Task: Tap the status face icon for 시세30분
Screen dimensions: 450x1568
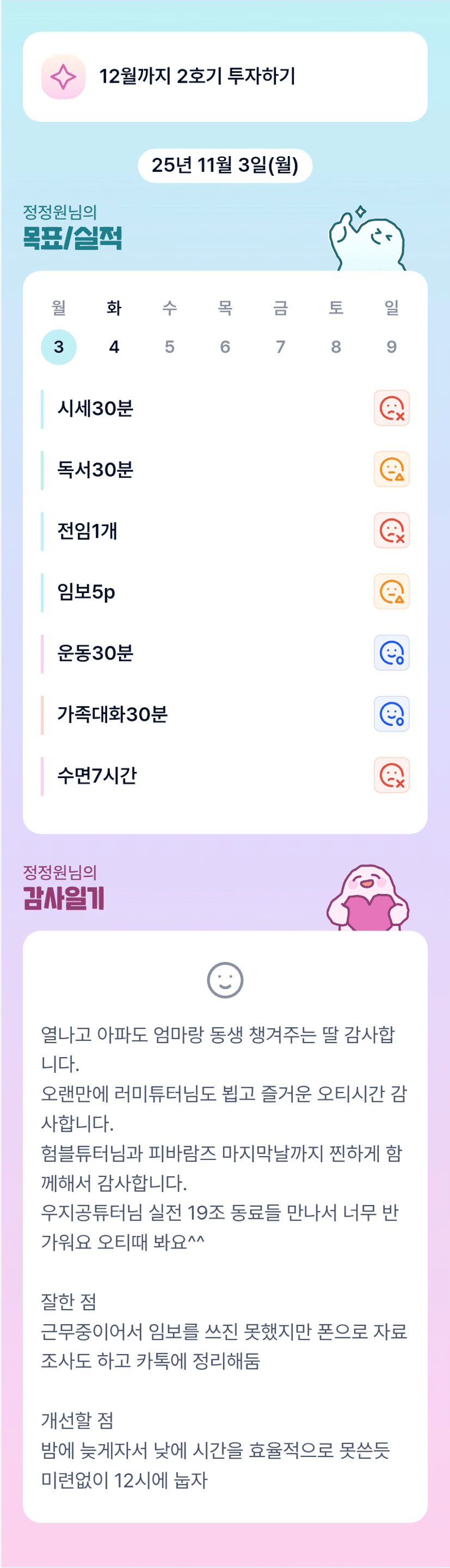Action: (391, 409)
